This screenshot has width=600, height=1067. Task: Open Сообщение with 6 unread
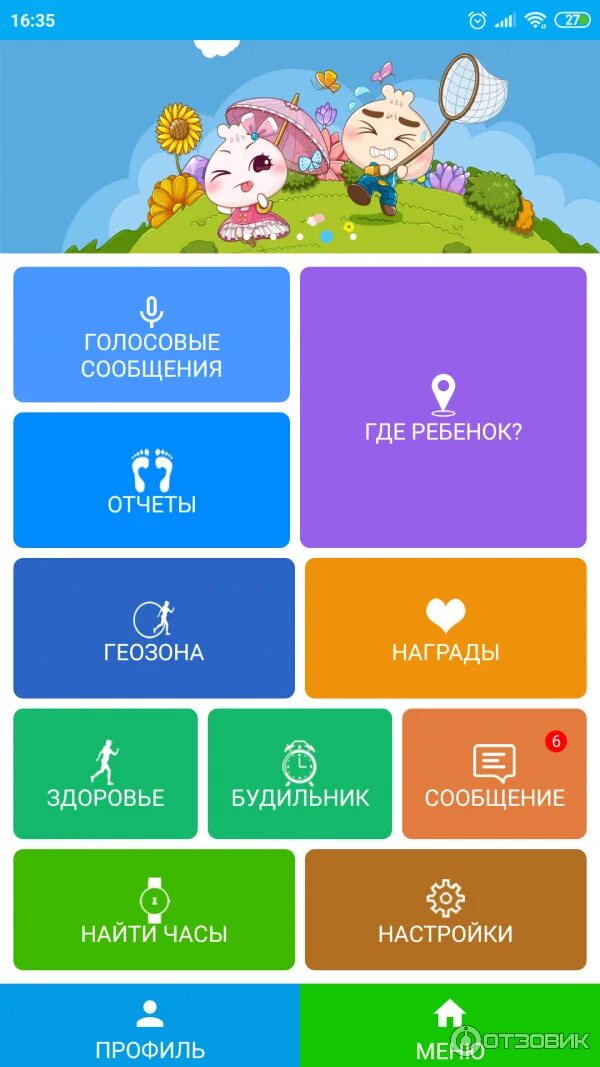click(494, 773)
